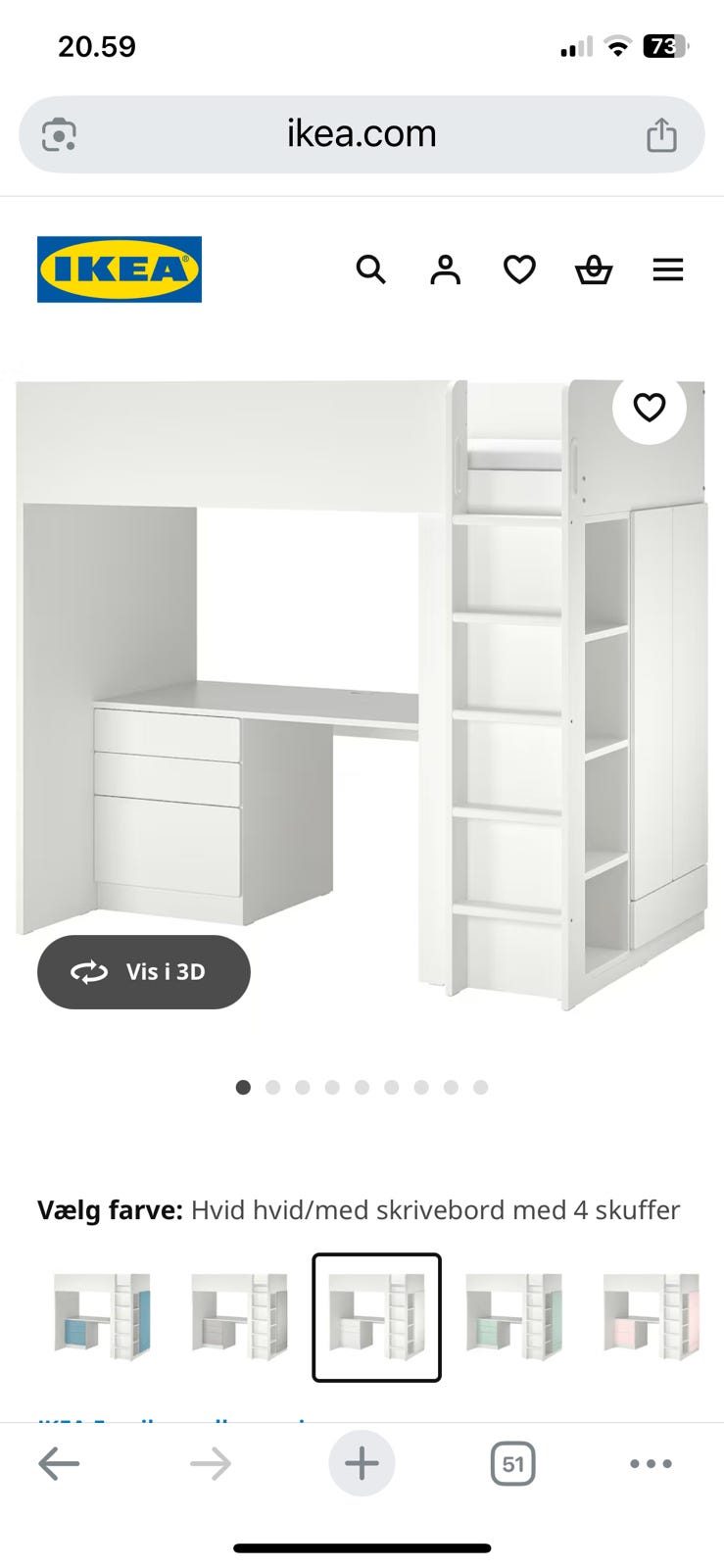Tap the ikea.com address bar
The image size is (724, 1568).
pyautogui.click(x=362, y=134)
